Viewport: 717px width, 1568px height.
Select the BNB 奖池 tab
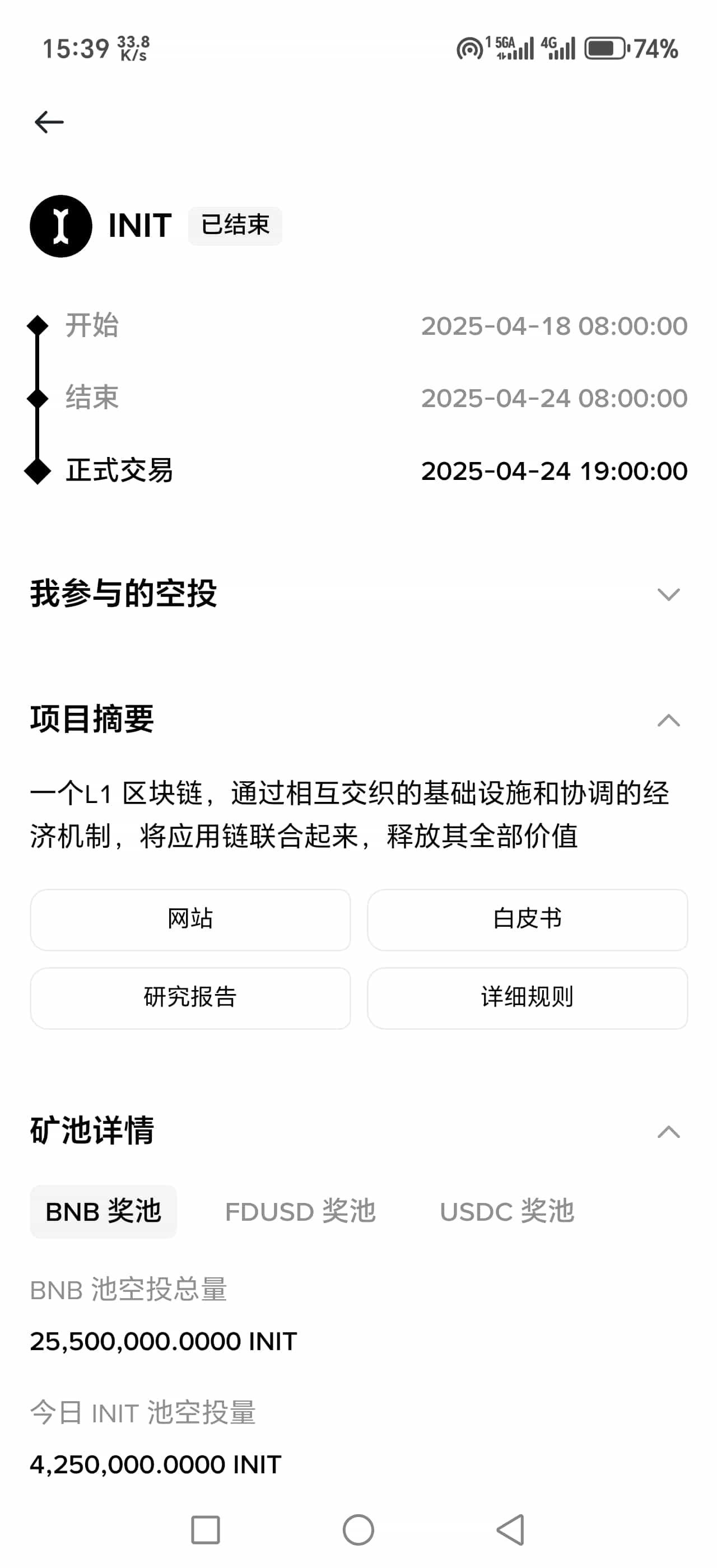point(104,1211)
